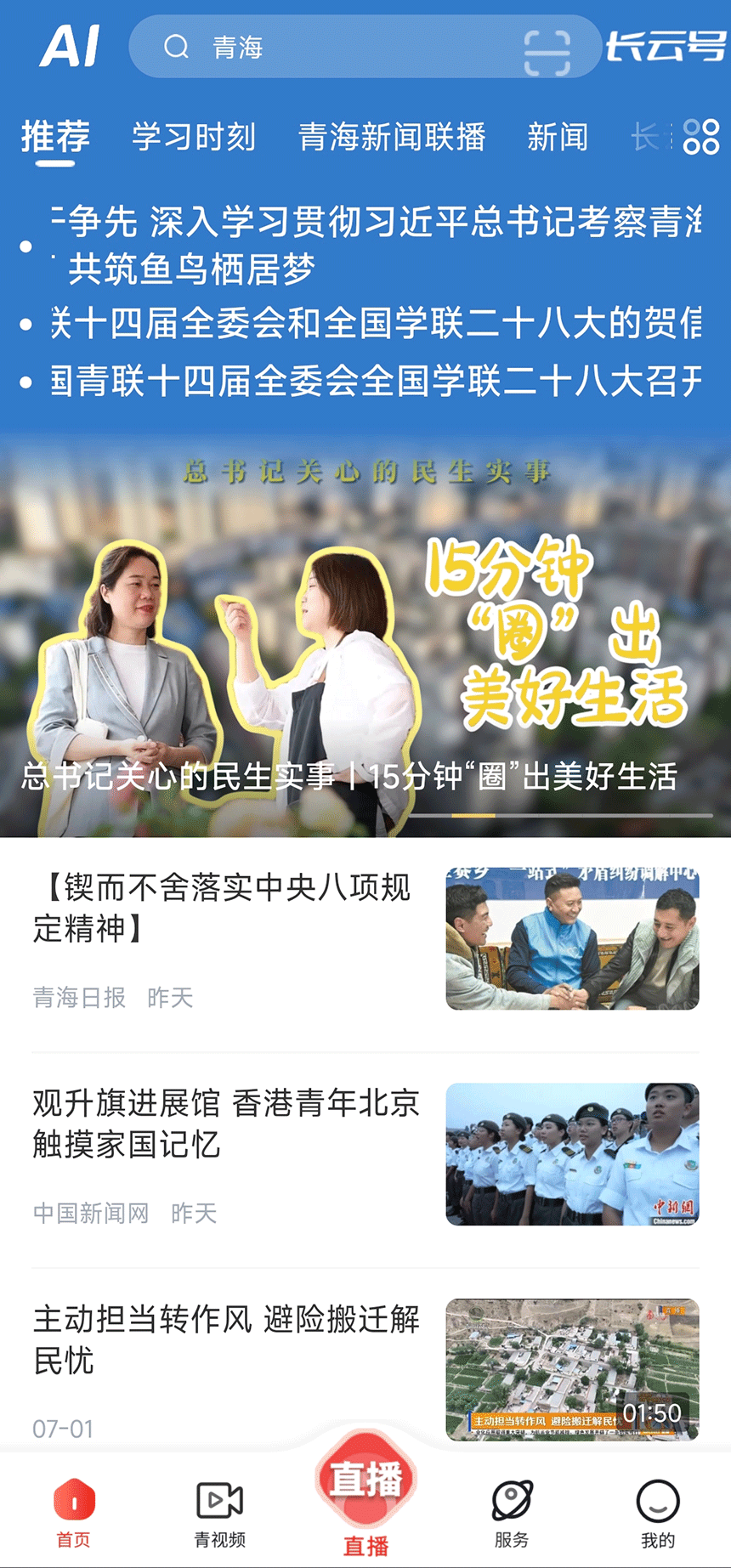Switch to the 学习时刻 tab

[194, 137]
